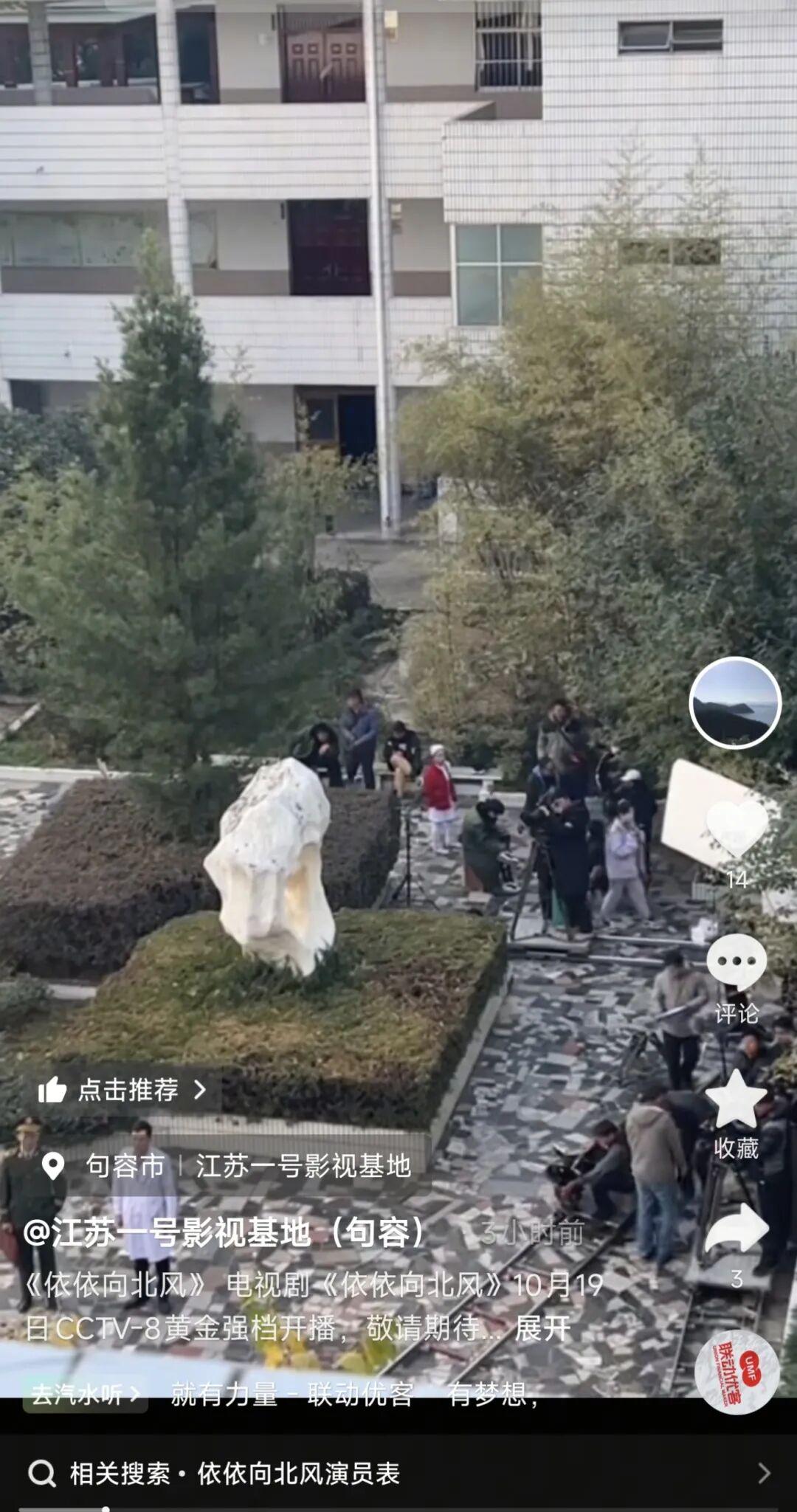Open related search 依依向北风演员表
The height and width of the screenshot is (1512, 797).
pyautogui.click(x=398, y=1474)
